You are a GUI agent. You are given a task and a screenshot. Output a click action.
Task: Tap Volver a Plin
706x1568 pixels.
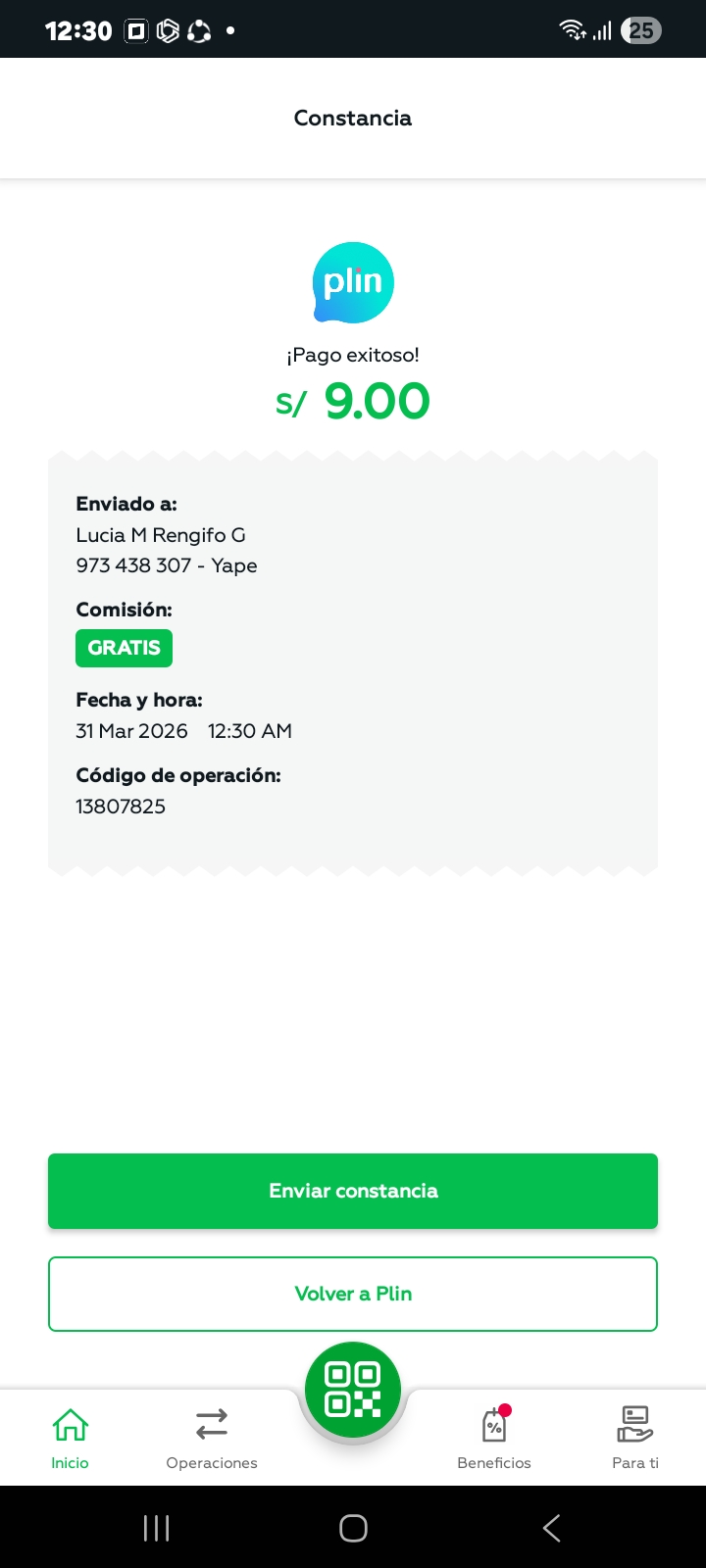point(353,1294)
